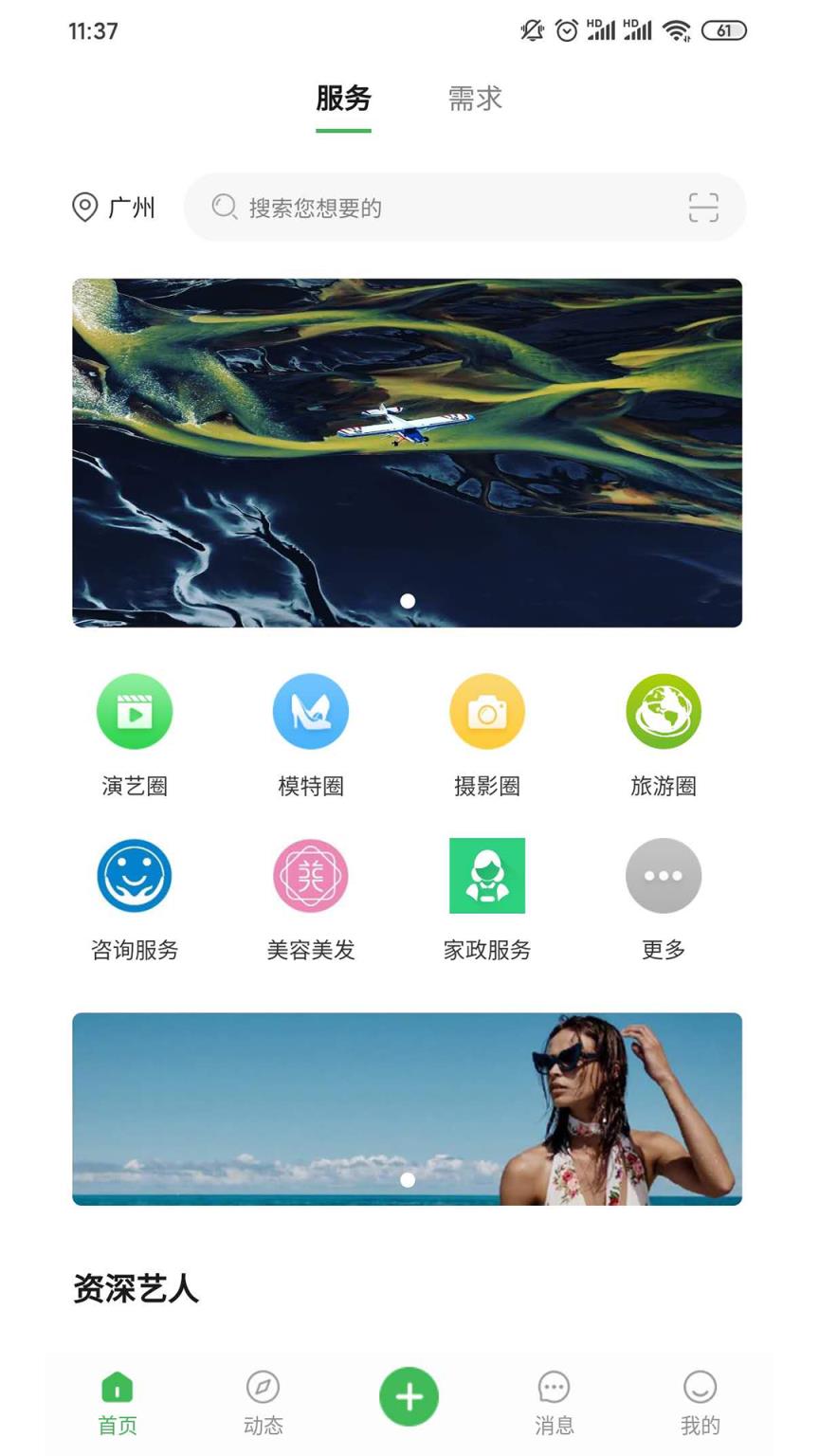Screen dimensions: 819x1456
Task: Open the QR scan icon
Action: point(703,207)
